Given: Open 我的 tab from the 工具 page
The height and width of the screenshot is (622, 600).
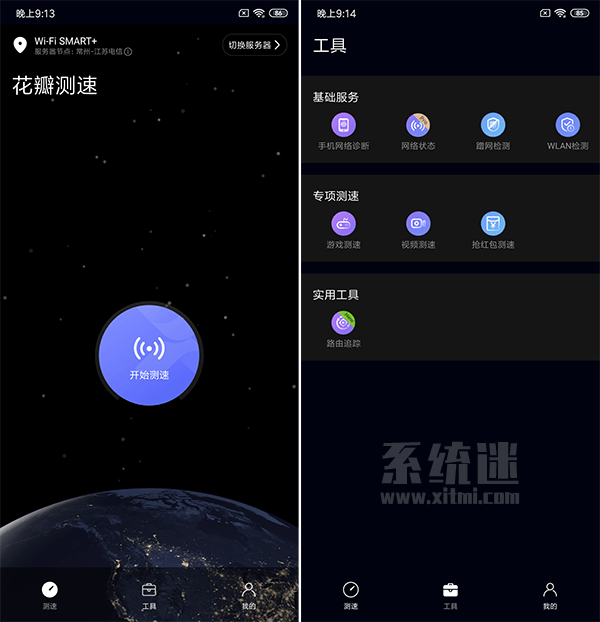Looking at the screenshot, I should click(x=549, y=594).
